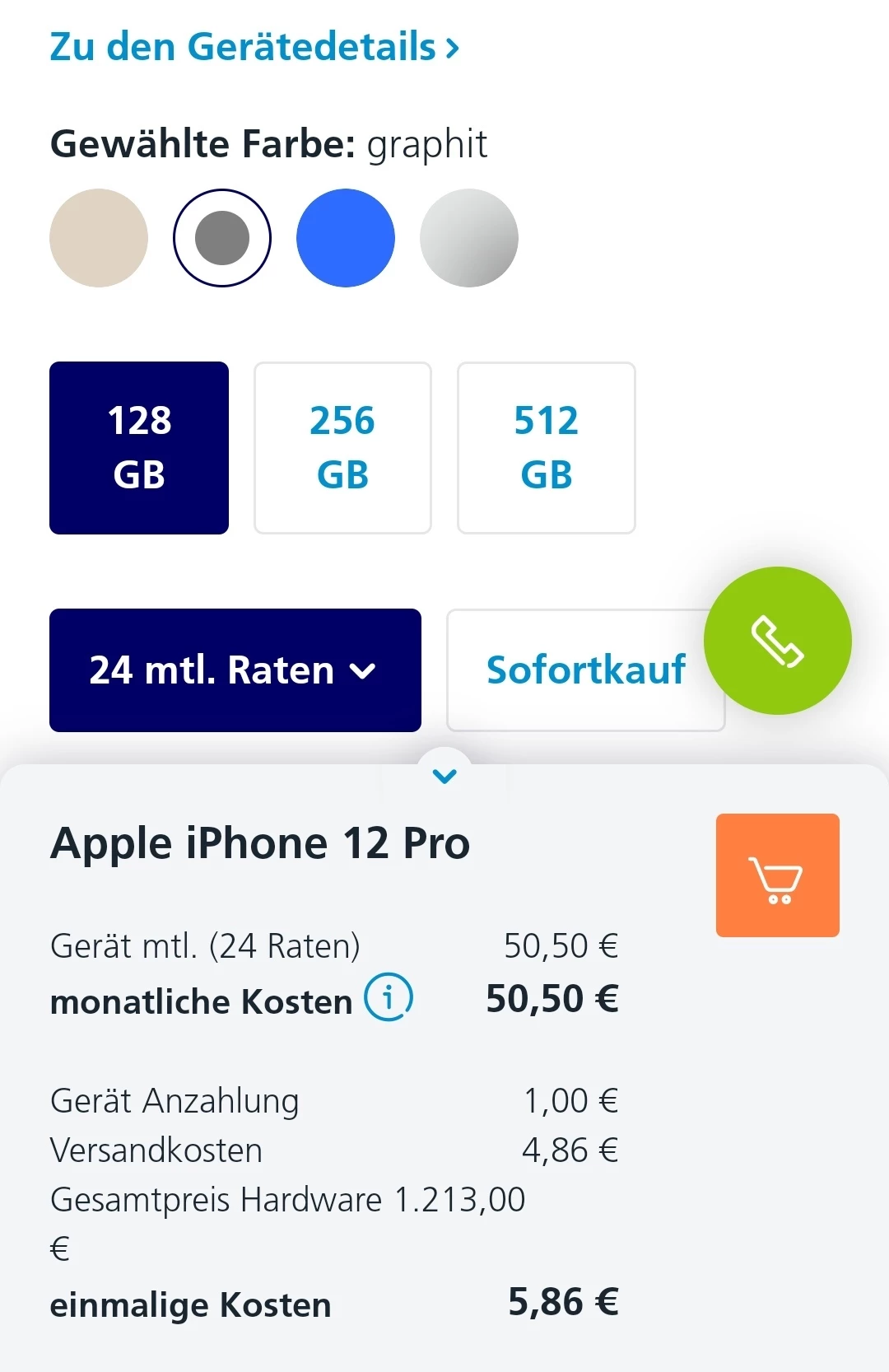The height and width of the screenshot is (1372, 889).
Task: Tap the green phone call button
Action: pos(777,641)
